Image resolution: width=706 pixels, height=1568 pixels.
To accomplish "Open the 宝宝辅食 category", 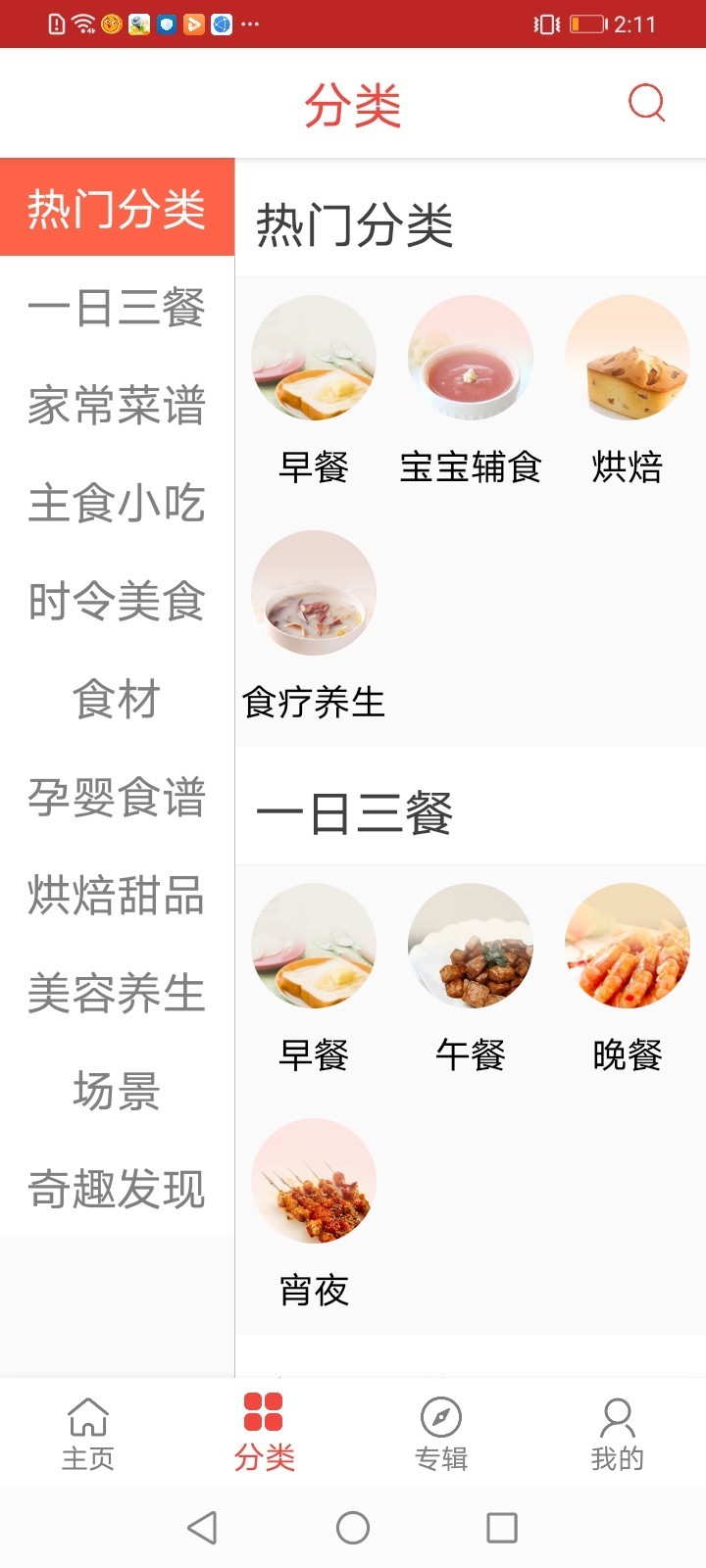I will (471, 358).
